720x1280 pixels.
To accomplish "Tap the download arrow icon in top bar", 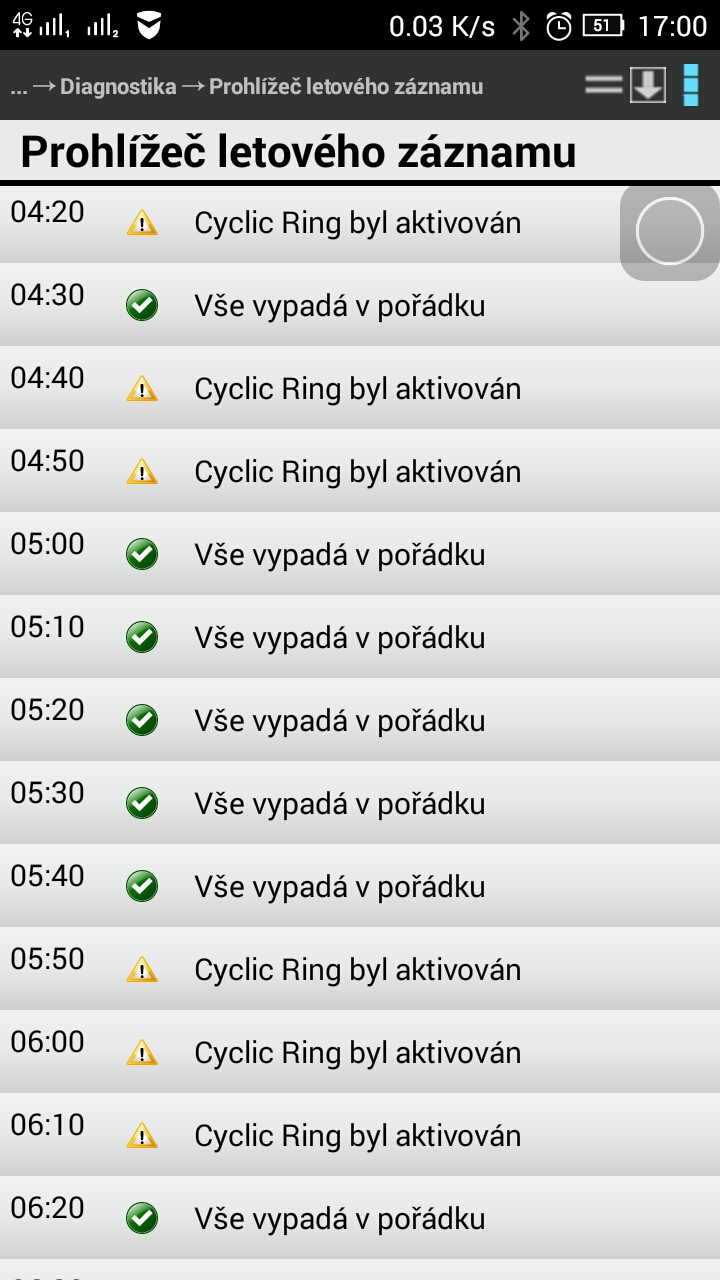I will (648, 86).
